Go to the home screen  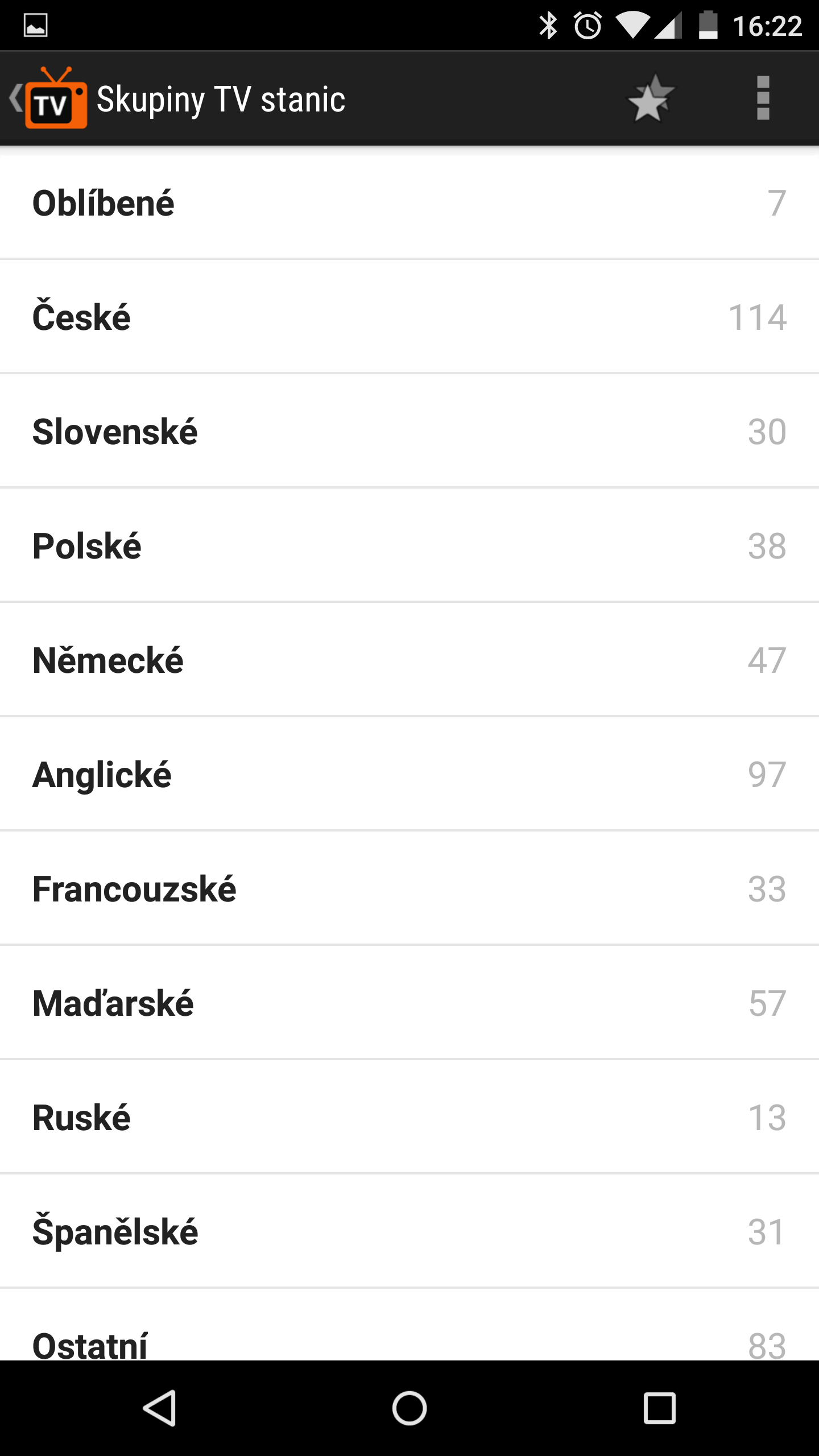409,1408
